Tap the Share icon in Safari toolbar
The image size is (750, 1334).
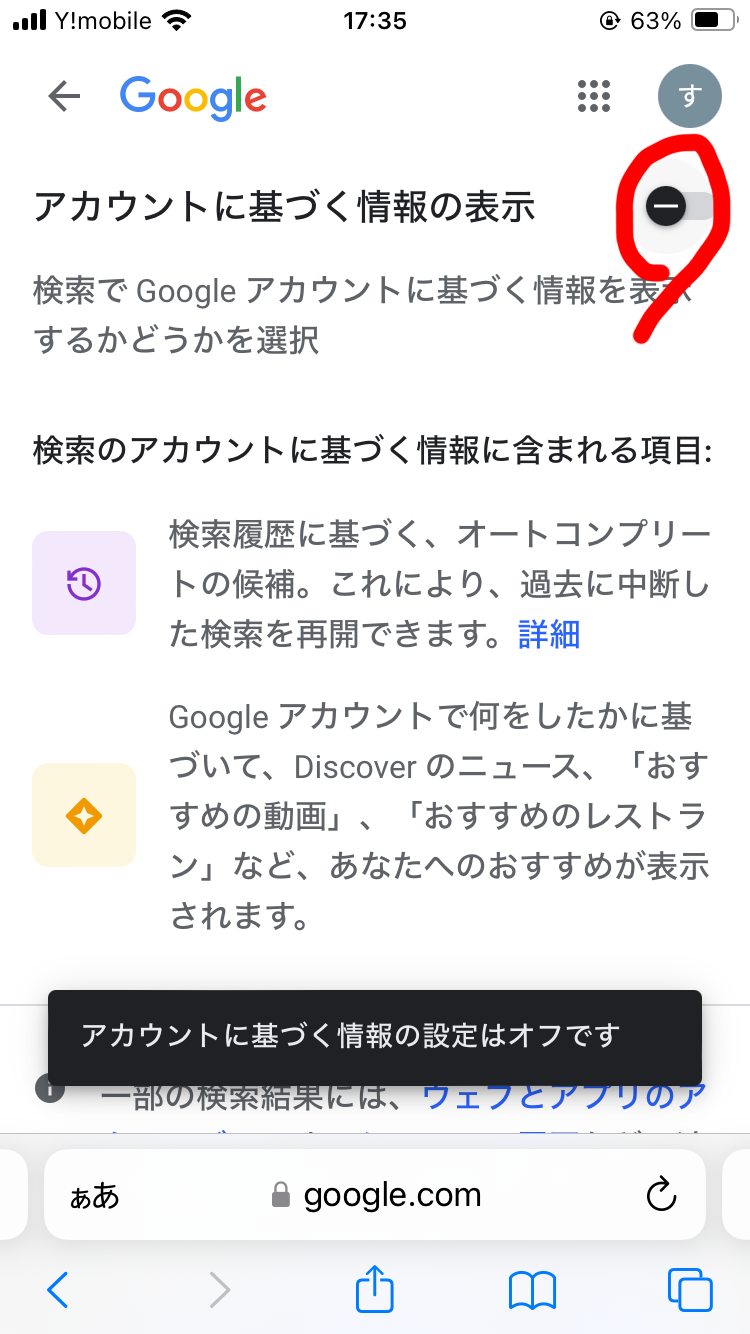[x=374, y=1290]
